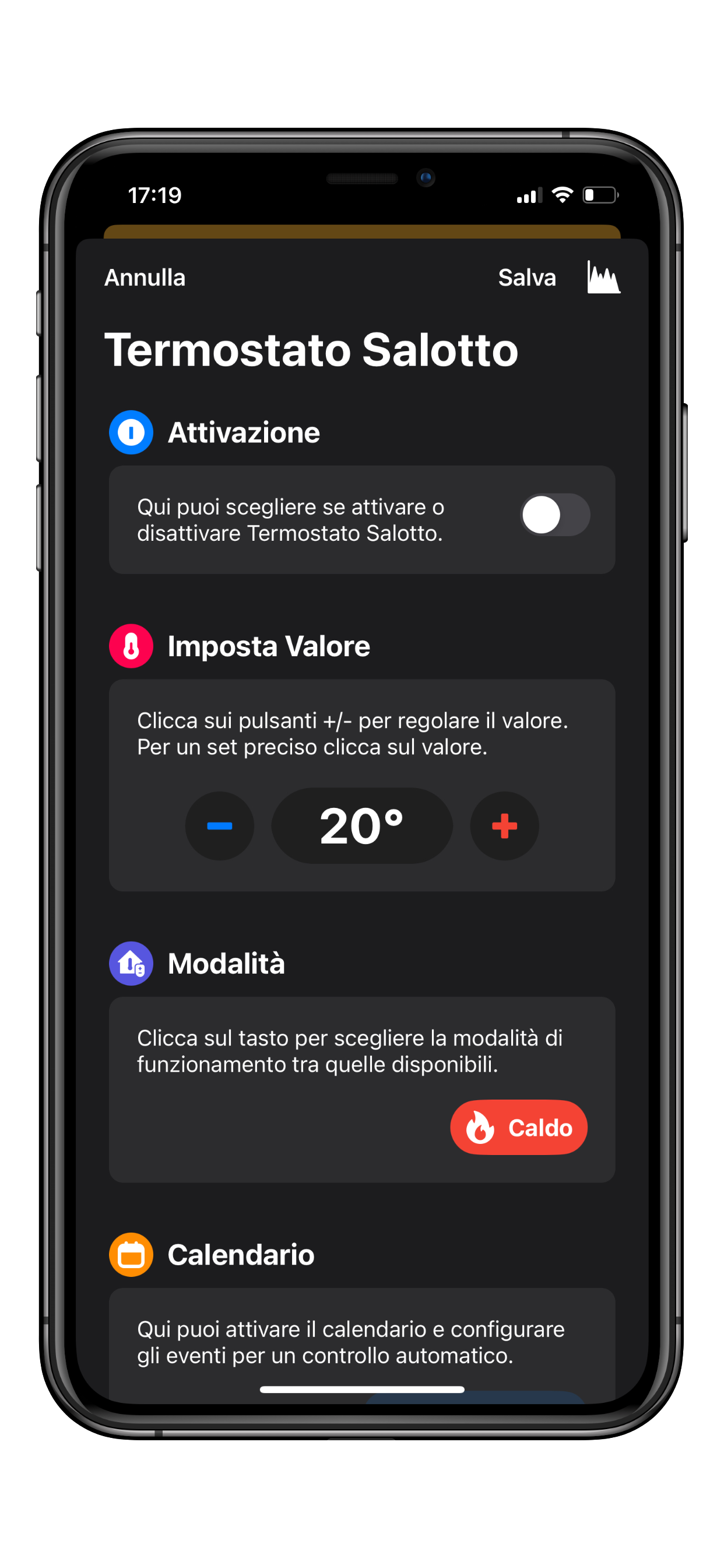724x1568 pixels.
Task: Toggle Termostato Salotto activation switch
Action: pyautogui.click(x=555, y=515)
